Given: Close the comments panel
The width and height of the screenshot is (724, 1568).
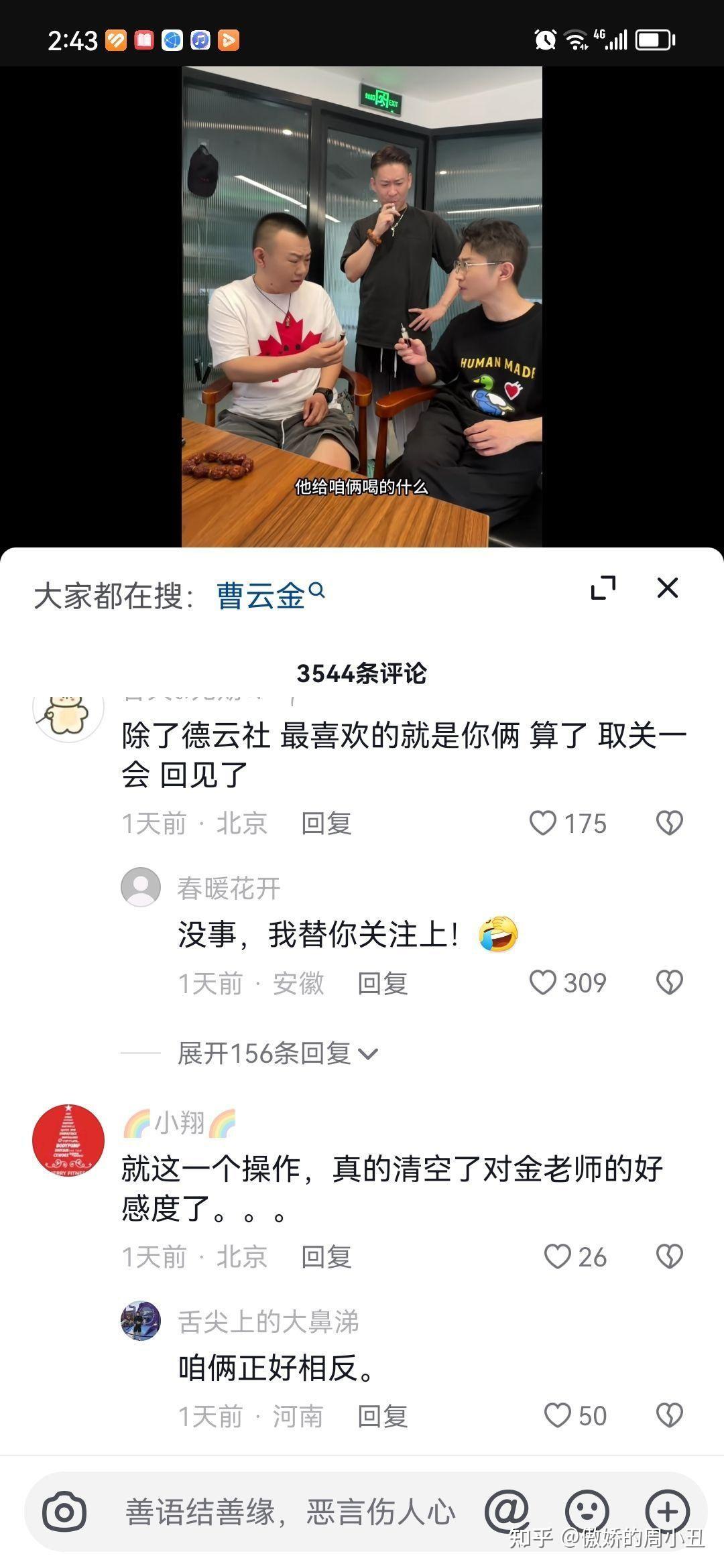Looking at the screenshot, I should [667, 588].
